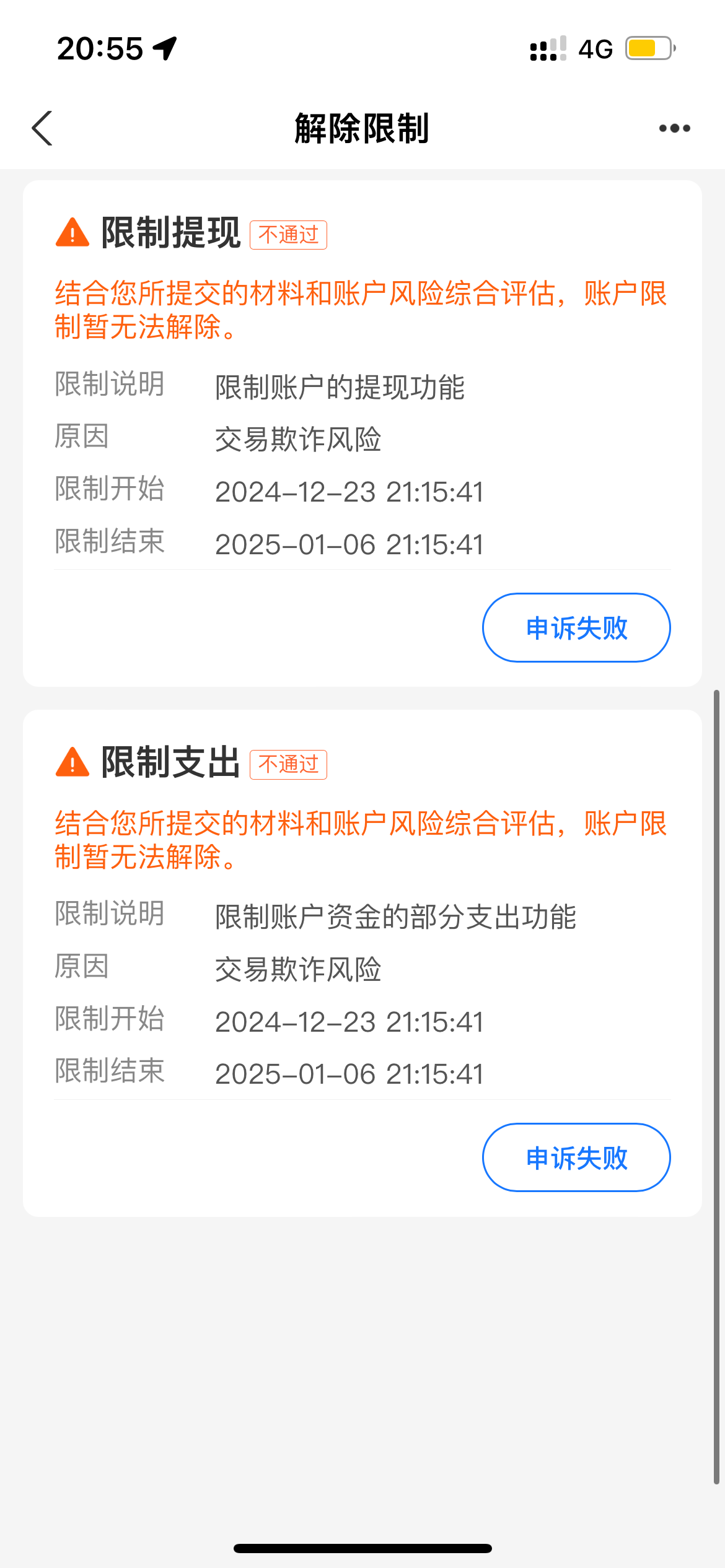Open the three-dot overflow menu
This screenshot has height=1568, width=725.
(674, 128)
